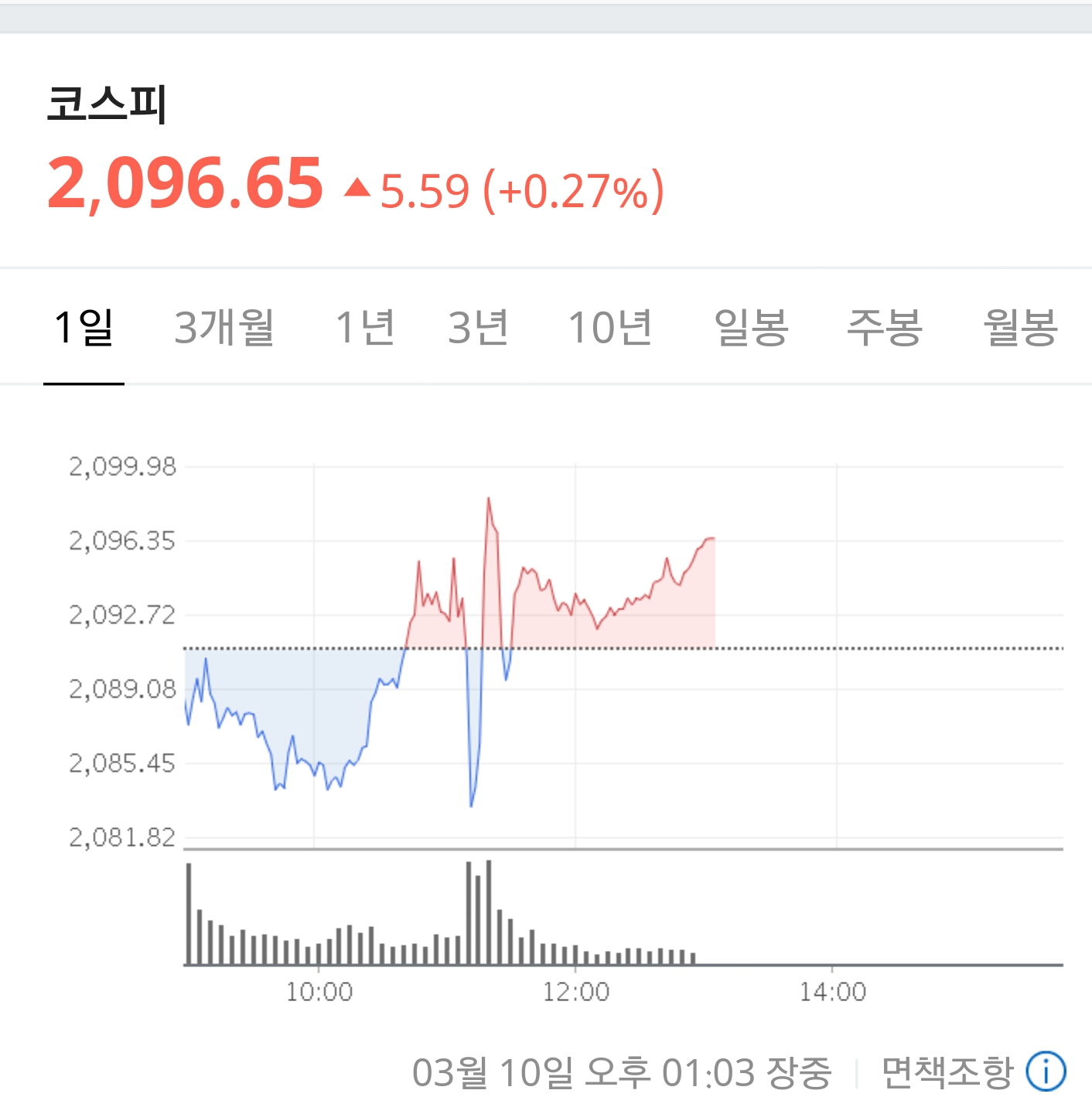Select the 주봉 weekly candle tab
Viewport: 1092px width, 1097px height.
click(885, 328)
